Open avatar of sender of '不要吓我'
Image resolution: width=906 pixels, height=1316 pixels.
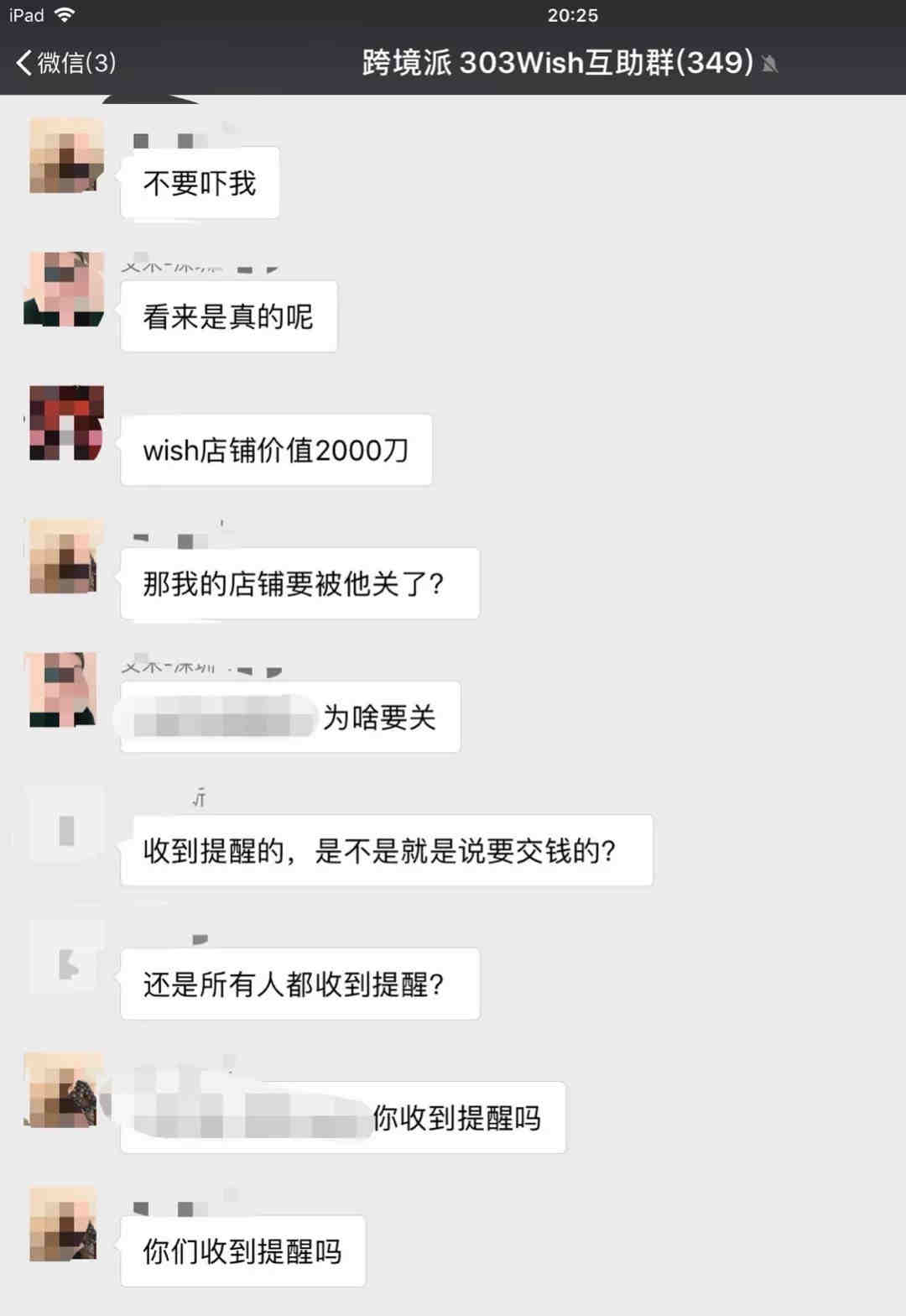click(x=66, y=156)
